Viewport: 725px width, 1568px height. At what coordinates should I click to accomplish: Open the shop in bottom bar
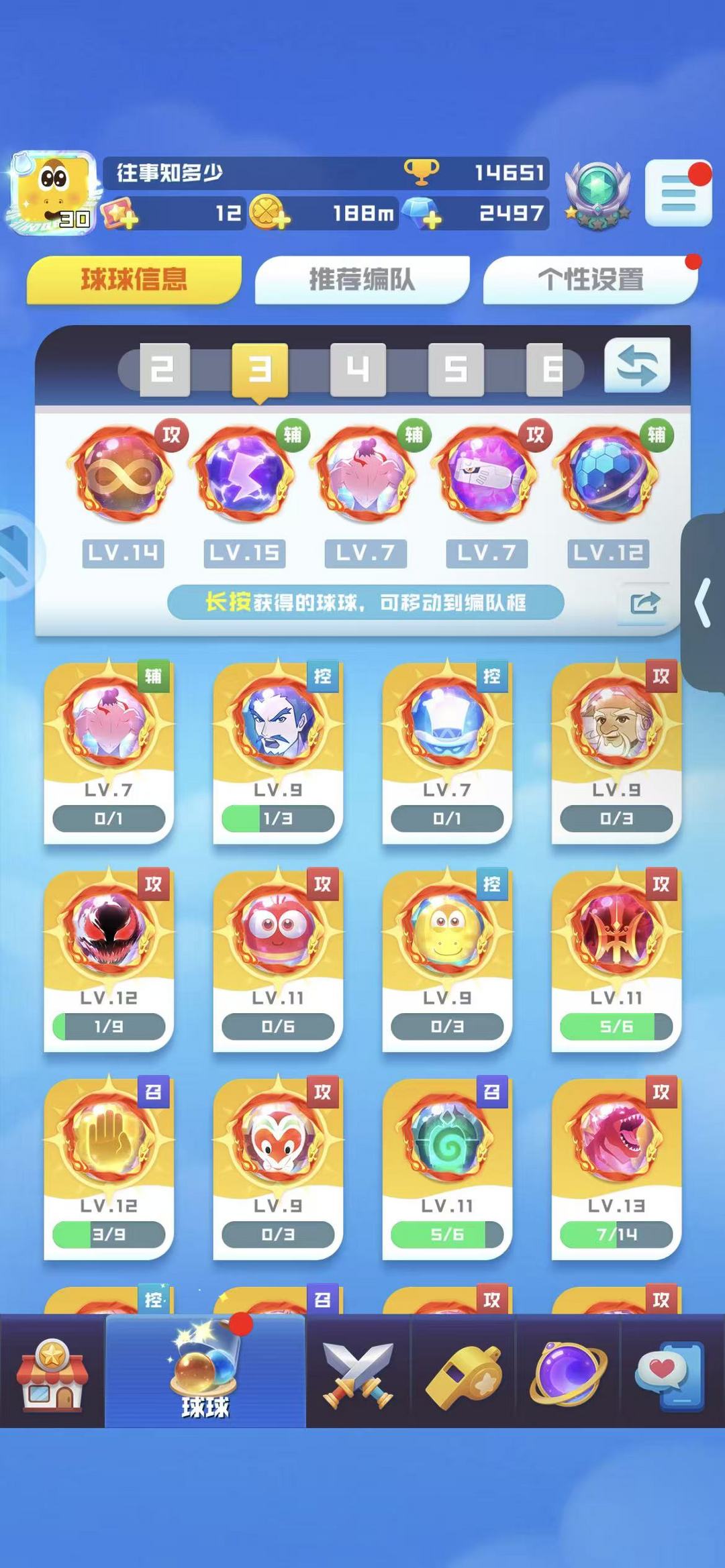tap(52, 1373)
